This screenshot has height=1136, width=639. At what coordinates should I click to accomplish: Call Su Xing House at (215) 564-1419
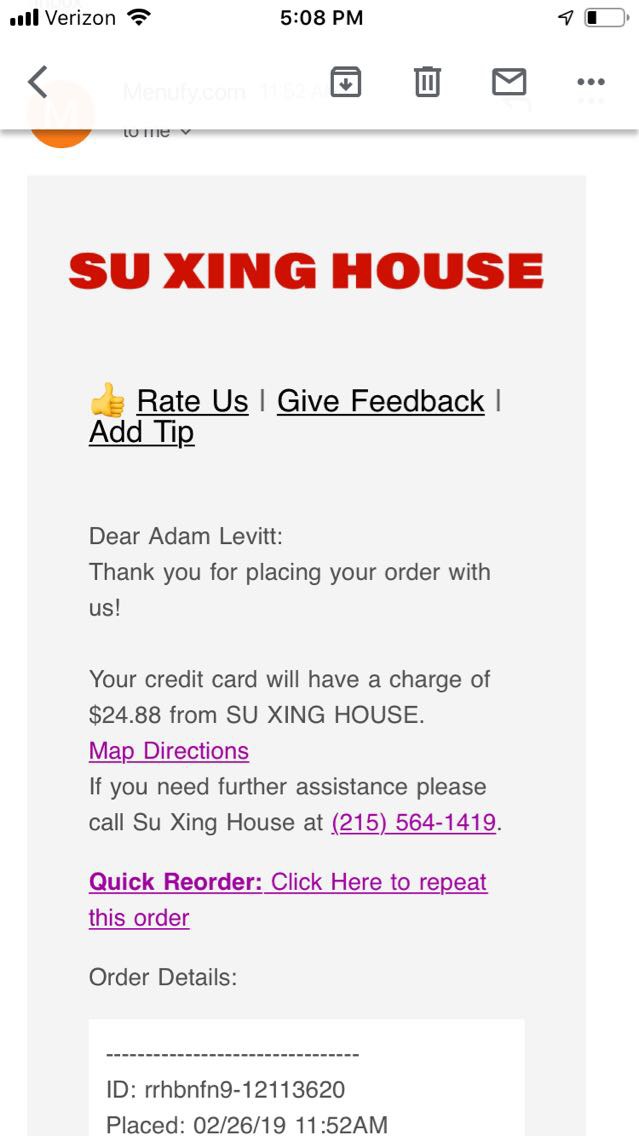pyautogui.click(x=413, y=822)
